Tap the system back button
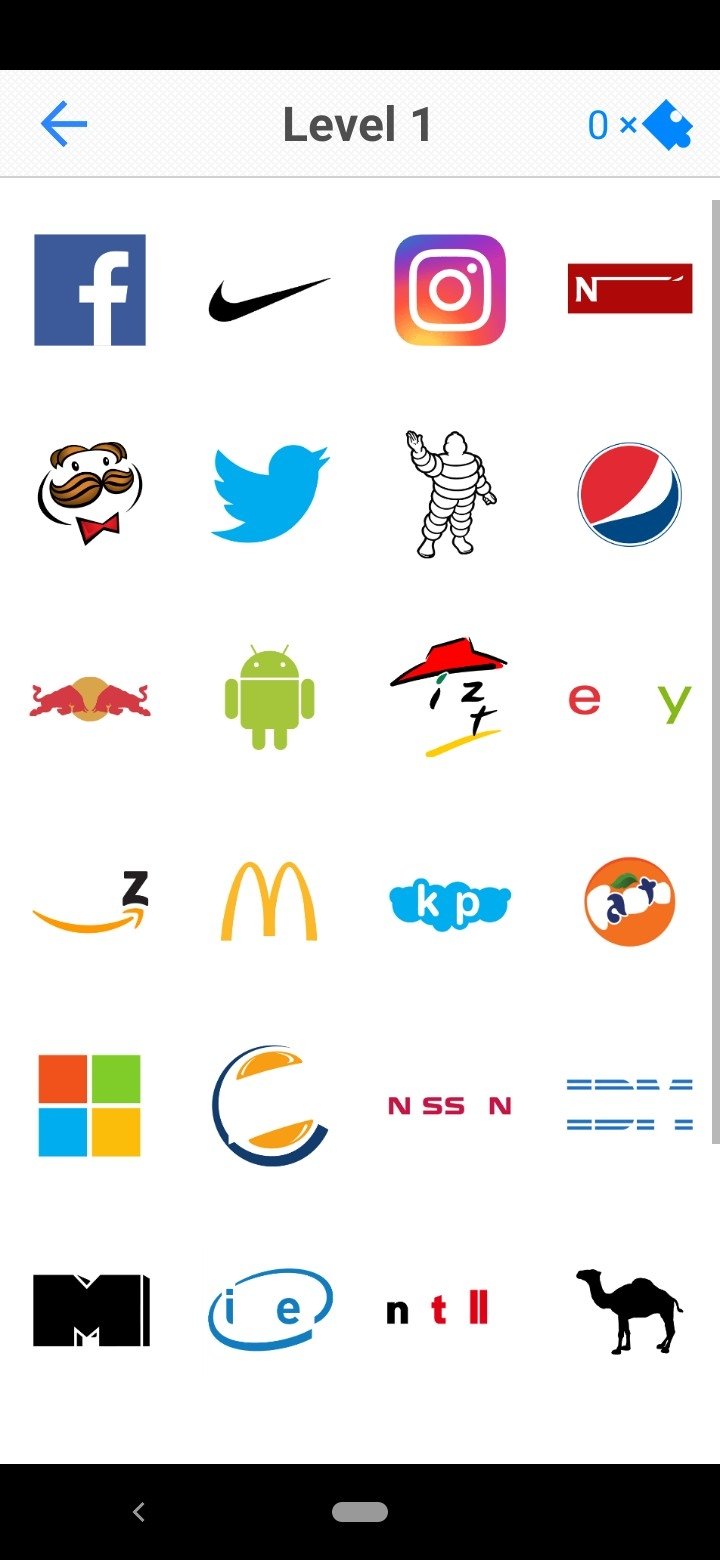 [x=139, y=1512]
